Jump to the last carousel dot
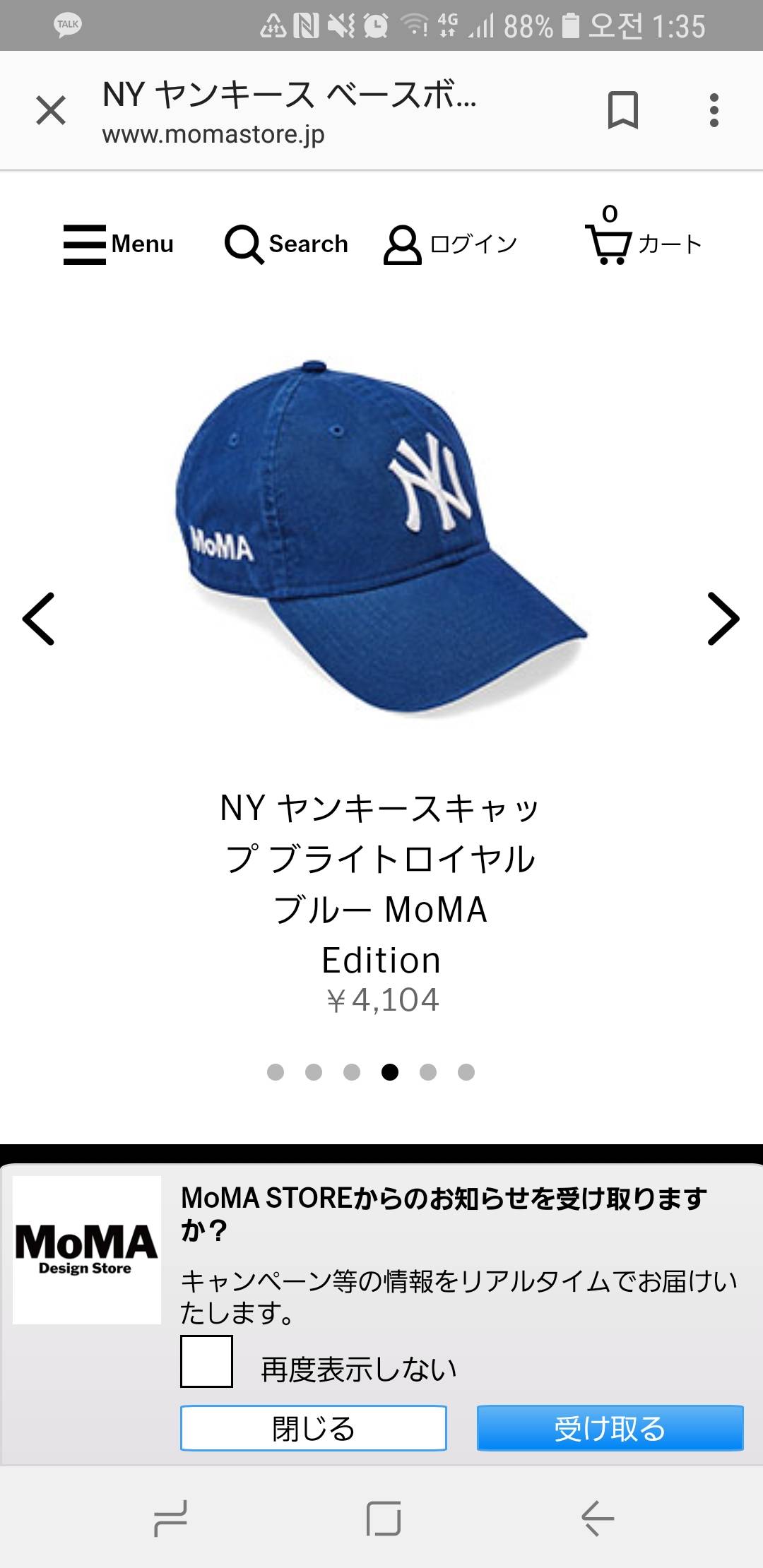This screenshot has width=763, height=1568. (x=466, y=1072)
